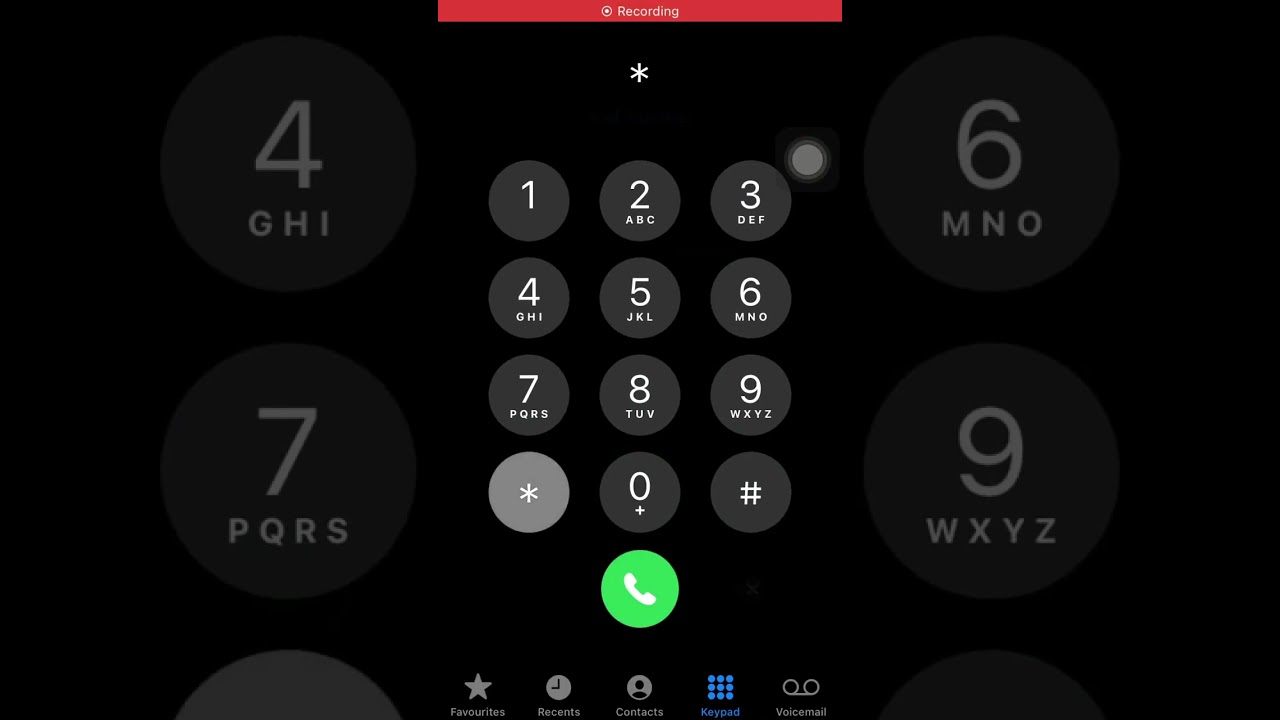The width and height of the screenshot is (1280, 720).
Task: Select the Keypad tab
Action: 720,694
